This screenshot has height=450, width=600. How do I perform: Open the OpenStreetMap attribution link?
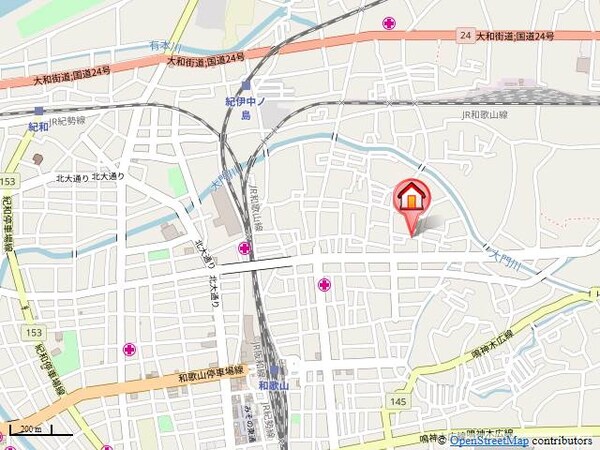pyautogui.click(x=488, y=441)
